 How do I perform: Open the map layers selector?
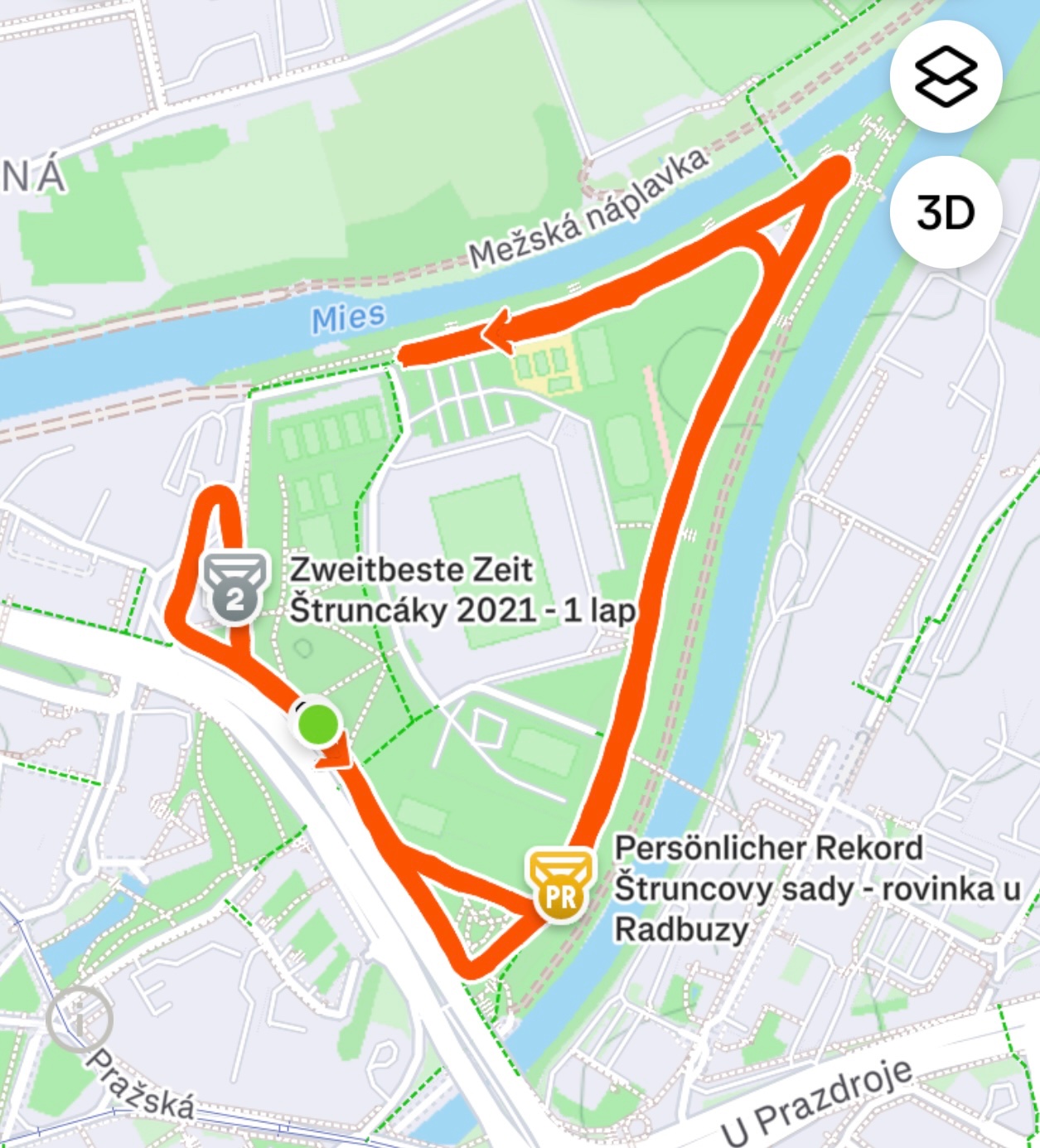point(946,77)
